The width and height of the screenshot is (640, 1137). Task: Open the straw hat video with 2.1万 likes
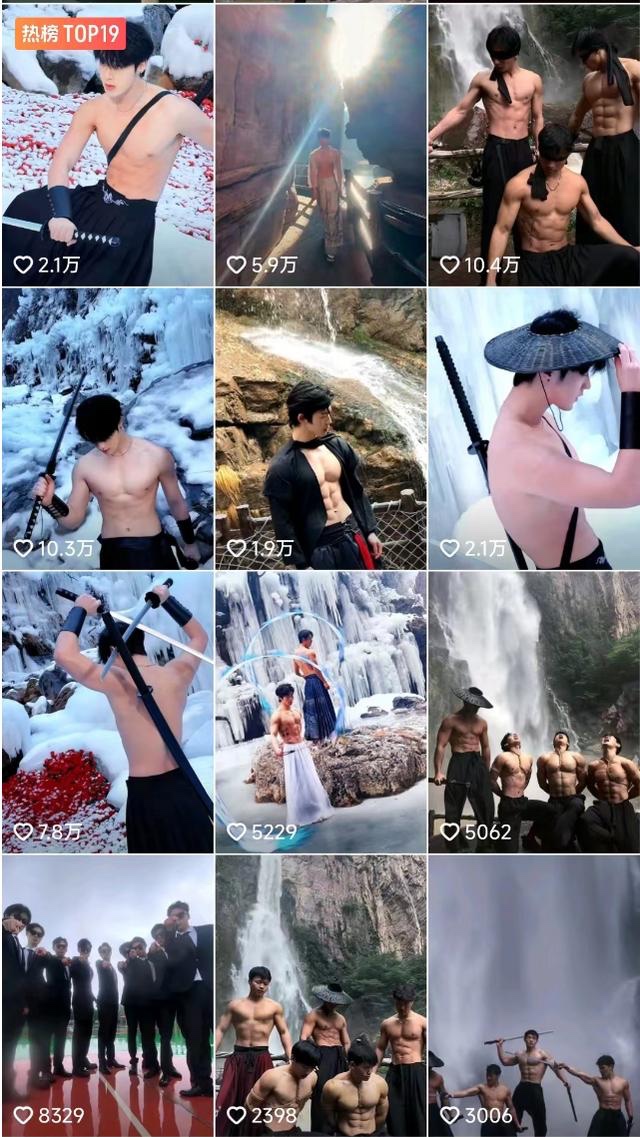[x=534, y=428]
